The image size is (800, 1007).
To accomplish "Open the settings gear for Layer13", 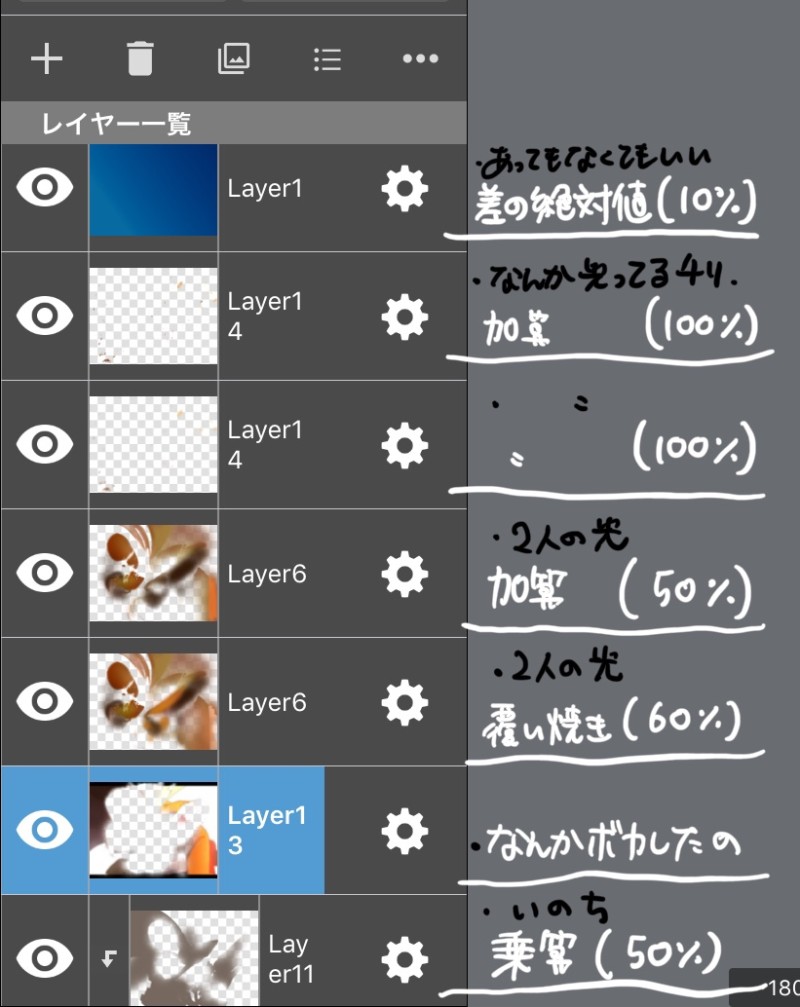I will (405, 830).
